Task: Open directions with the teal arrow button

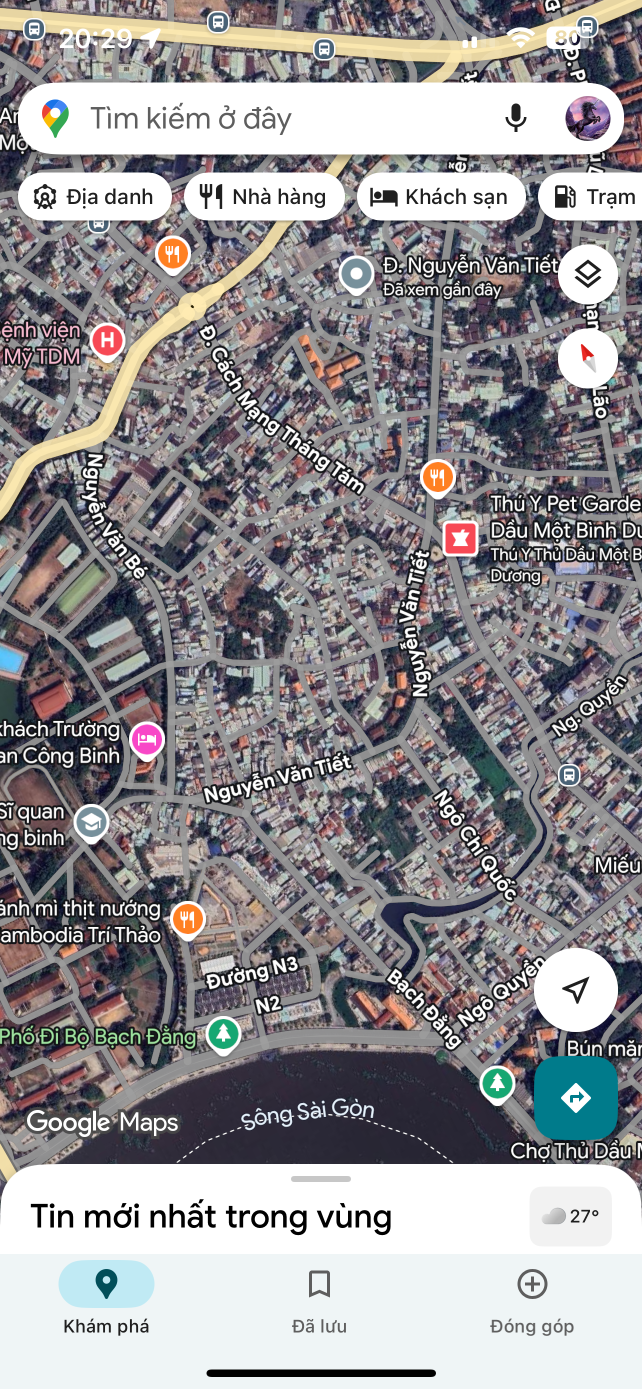Action: tap(576, 1098)
